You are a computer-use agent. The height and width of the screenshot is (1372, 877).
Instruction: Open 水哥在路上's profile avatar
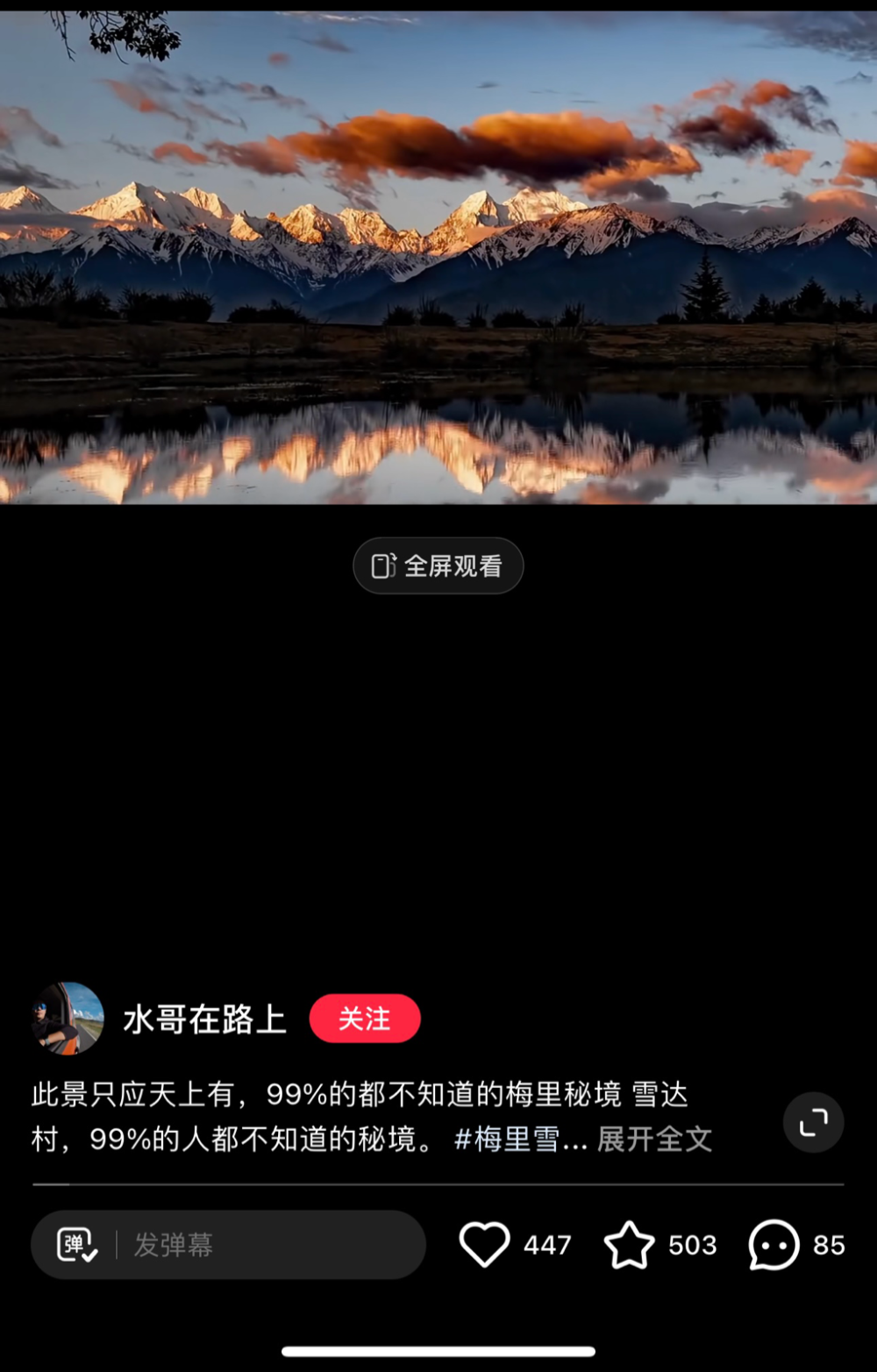70,1018
